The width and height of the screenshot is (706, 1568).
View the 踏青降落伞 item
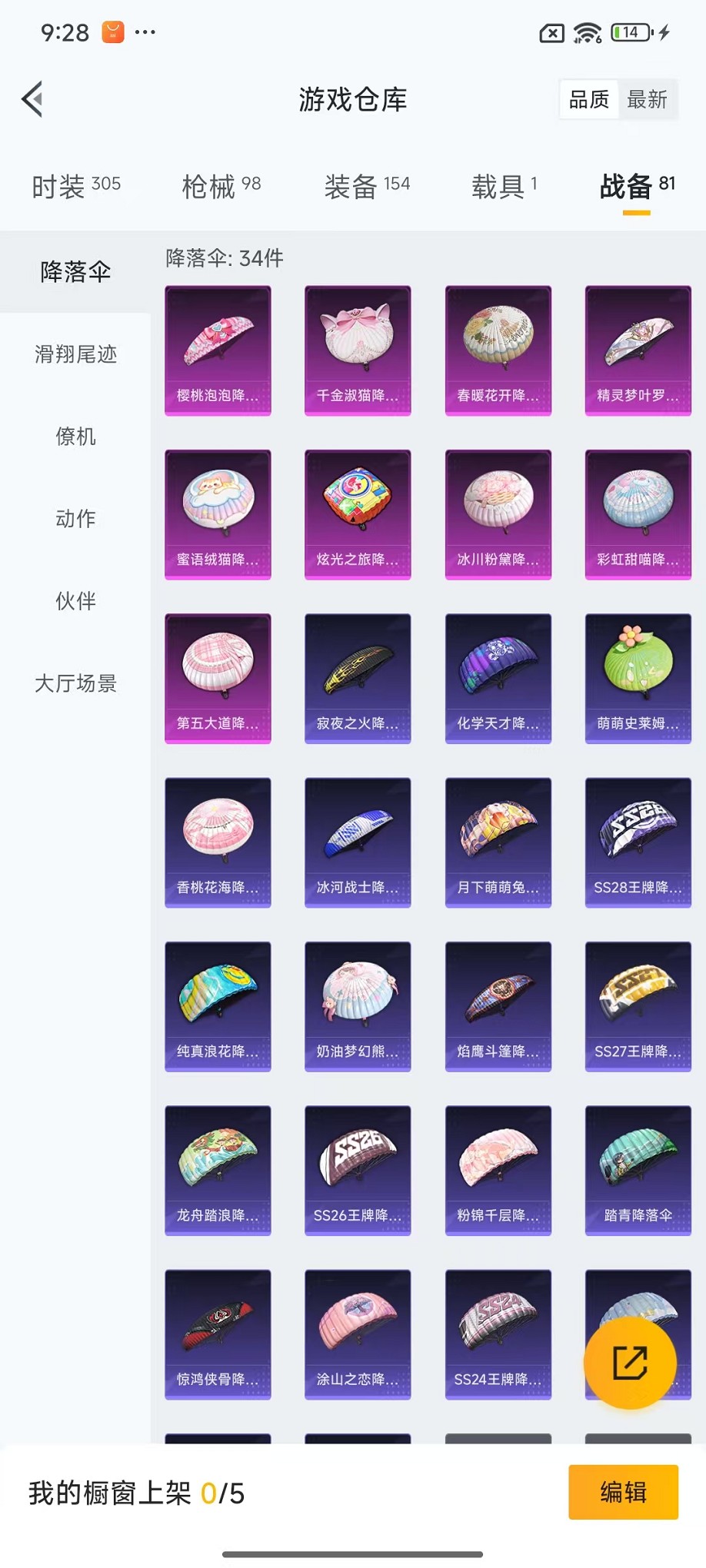(x=638, y=1170)
